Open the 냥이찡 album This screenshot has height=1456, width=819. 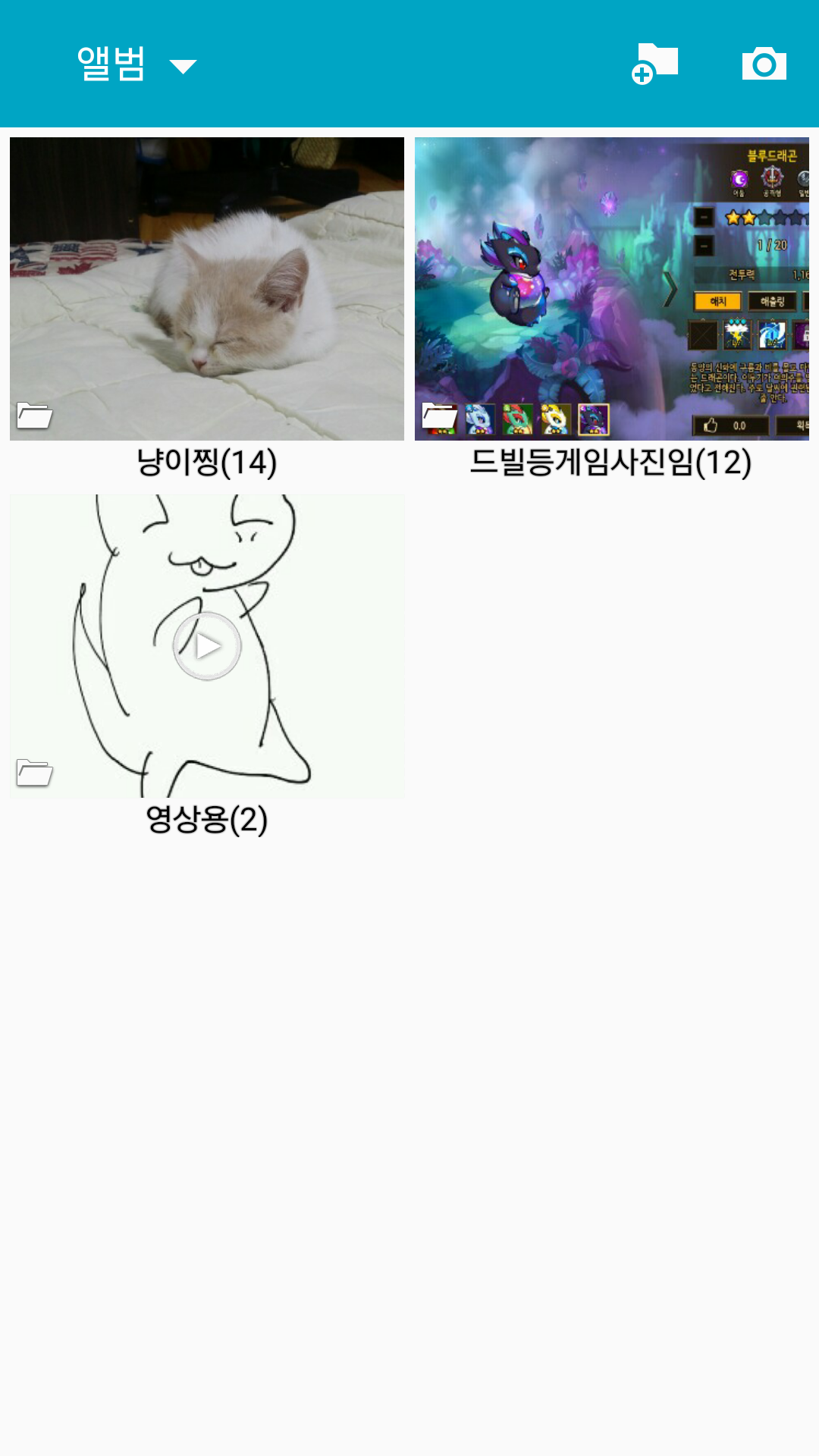206,289
